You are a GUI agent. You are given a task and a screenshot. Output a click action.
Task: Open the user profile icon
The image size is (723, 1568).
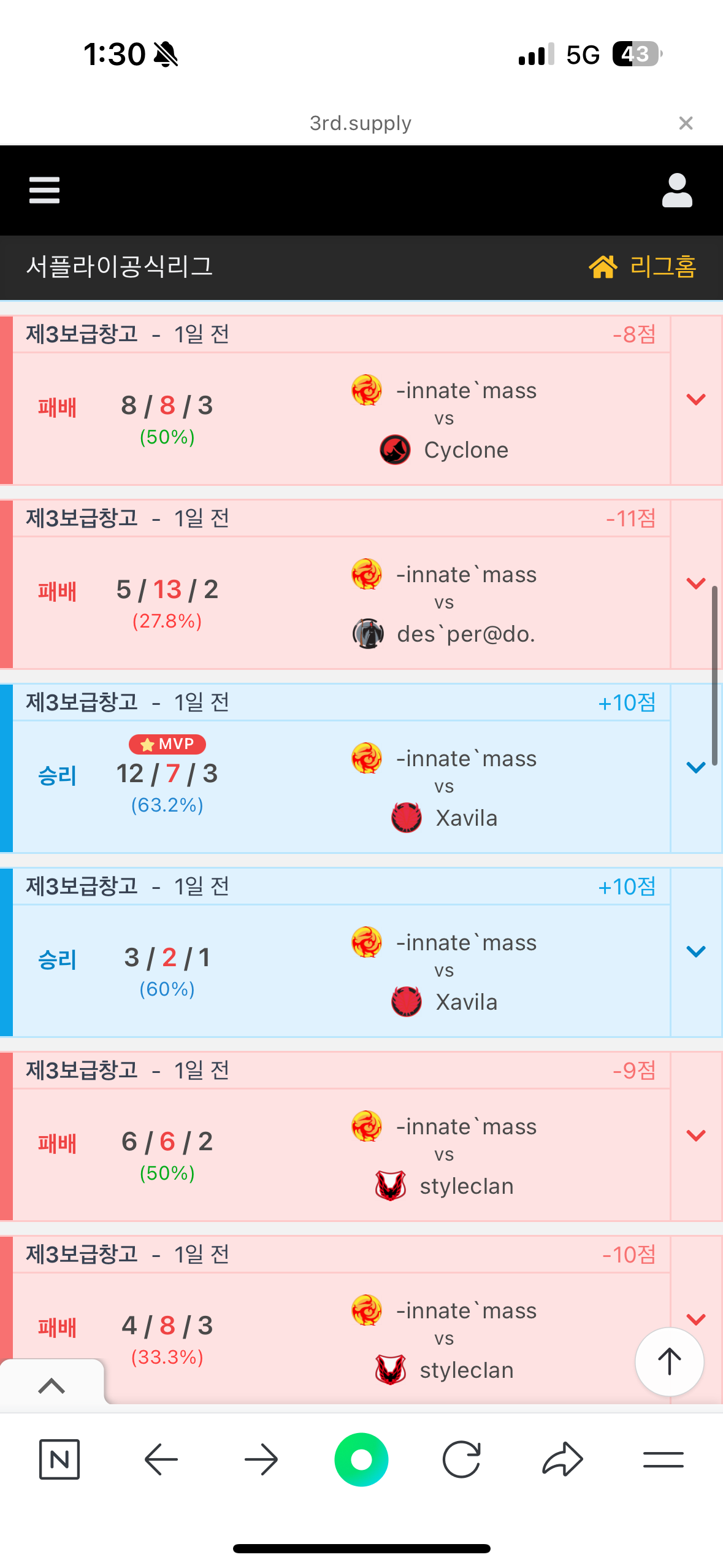coord(677,190)
